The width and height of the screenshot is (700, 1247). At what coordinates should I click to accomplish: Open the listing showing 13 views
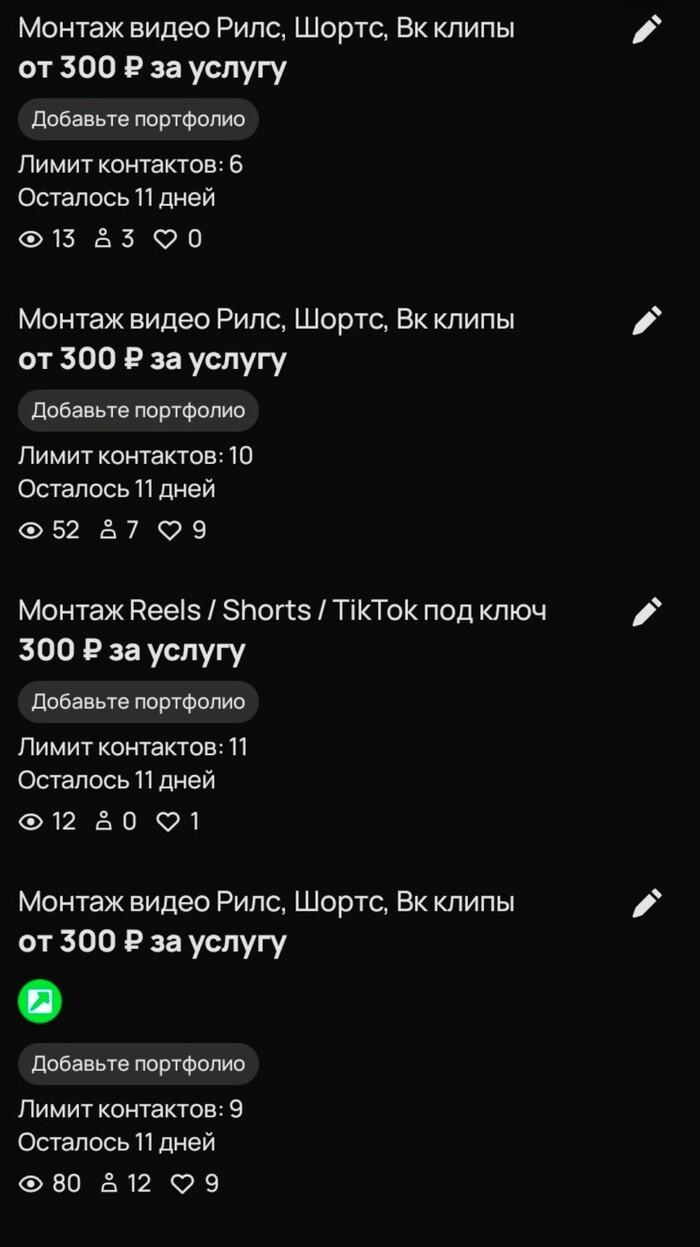click(266, 29)
